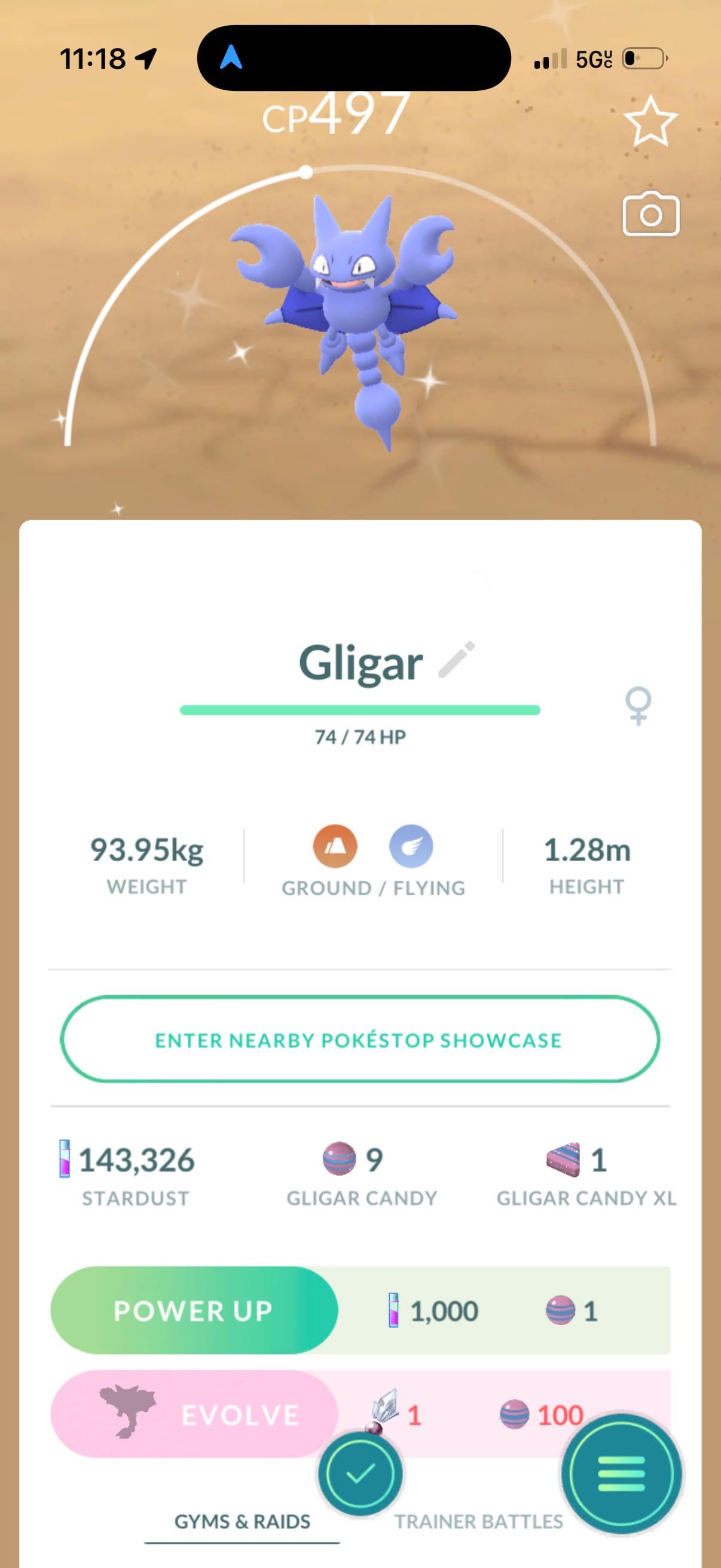The width and height of the screenshot is (721, 1568).
Task: Power up Gligar
Action: coord(194,1310)
